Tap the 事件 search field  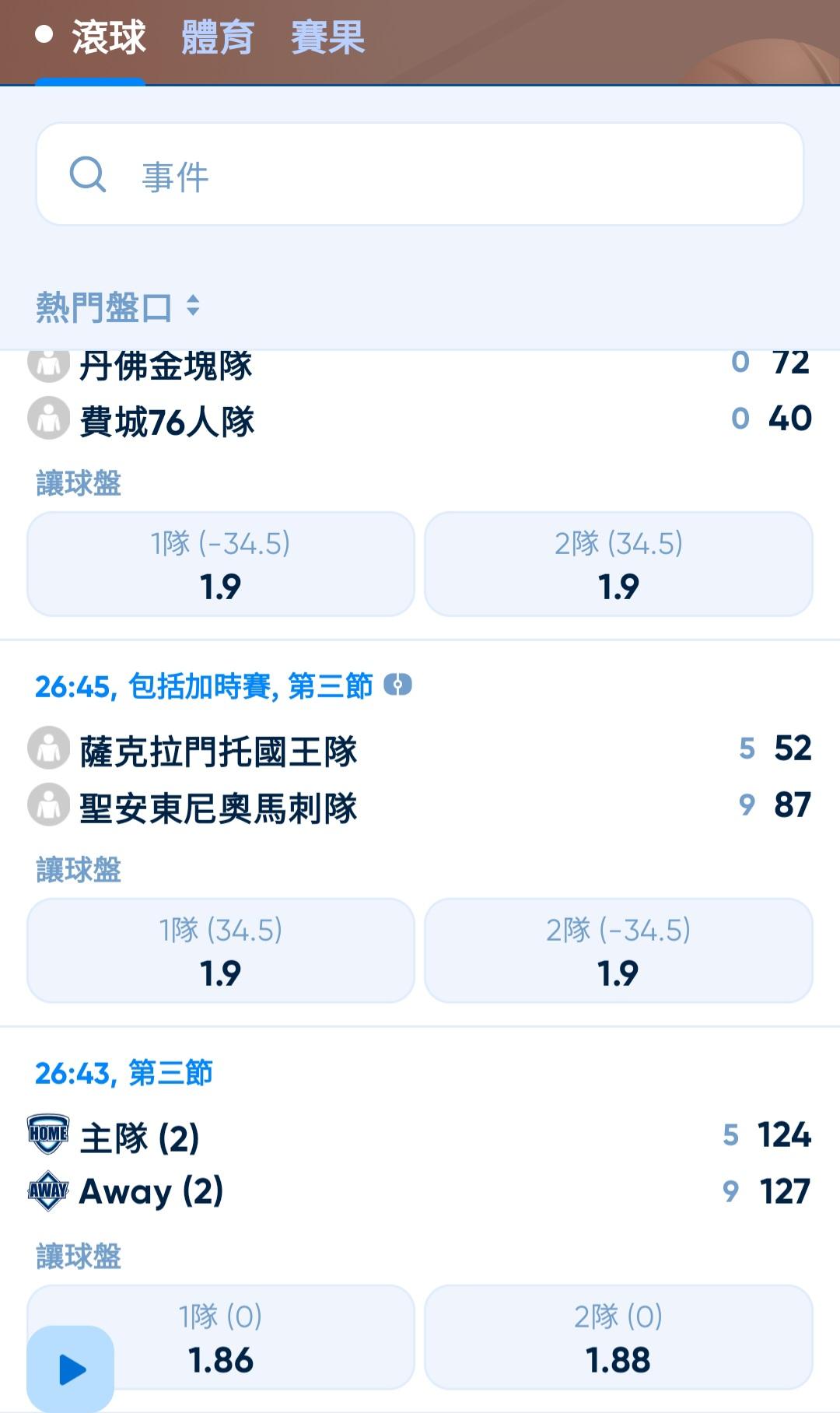[x=420, y=175]
